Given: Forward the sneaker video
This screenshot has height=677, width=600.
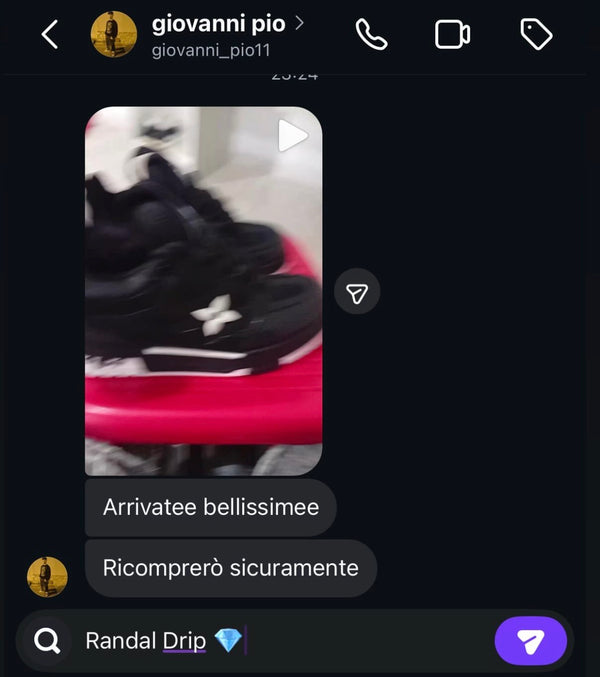Looking at the screenshot, I should (357, 292).
